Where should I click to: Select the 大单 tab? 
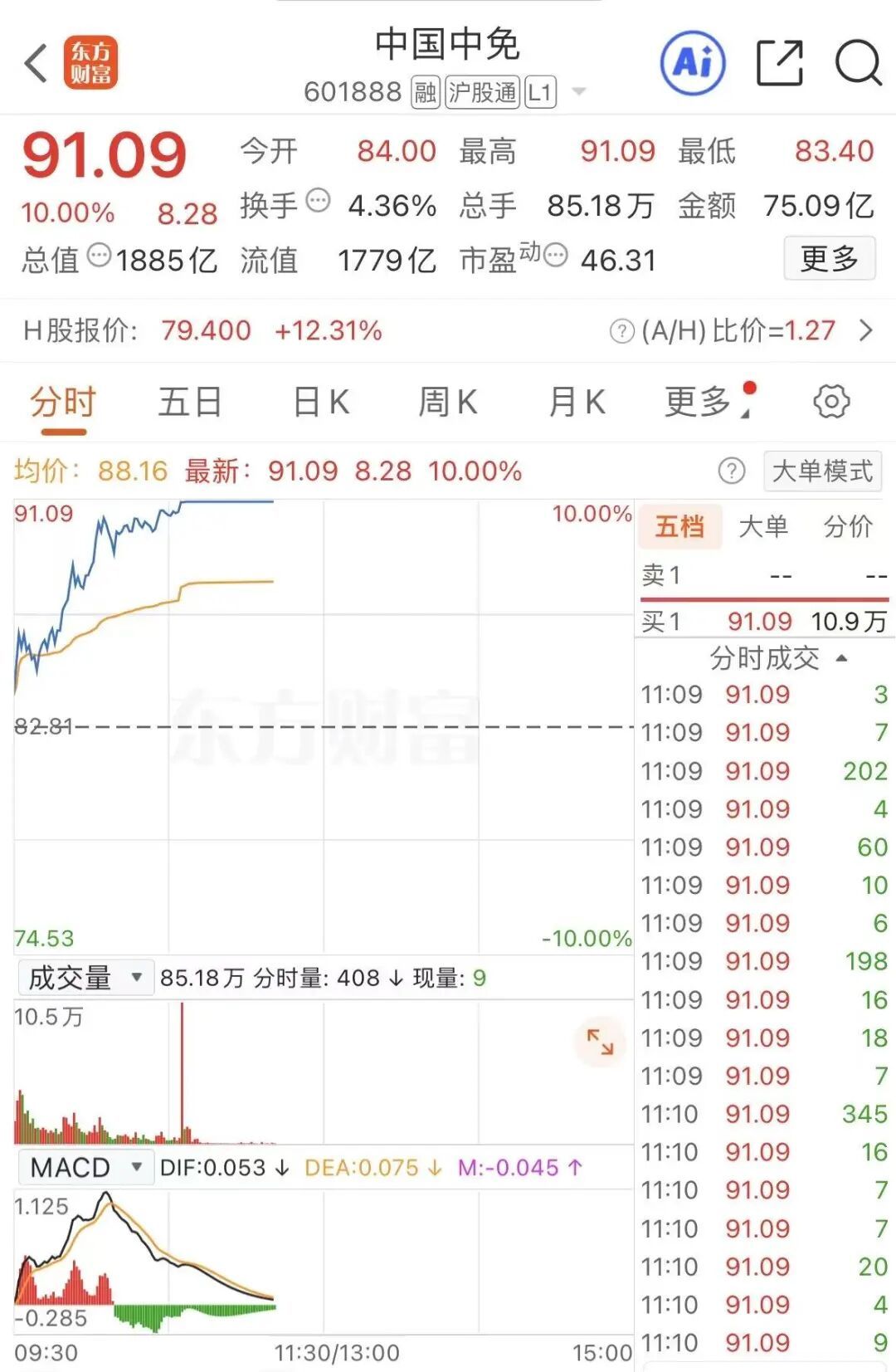click(763, 526)
